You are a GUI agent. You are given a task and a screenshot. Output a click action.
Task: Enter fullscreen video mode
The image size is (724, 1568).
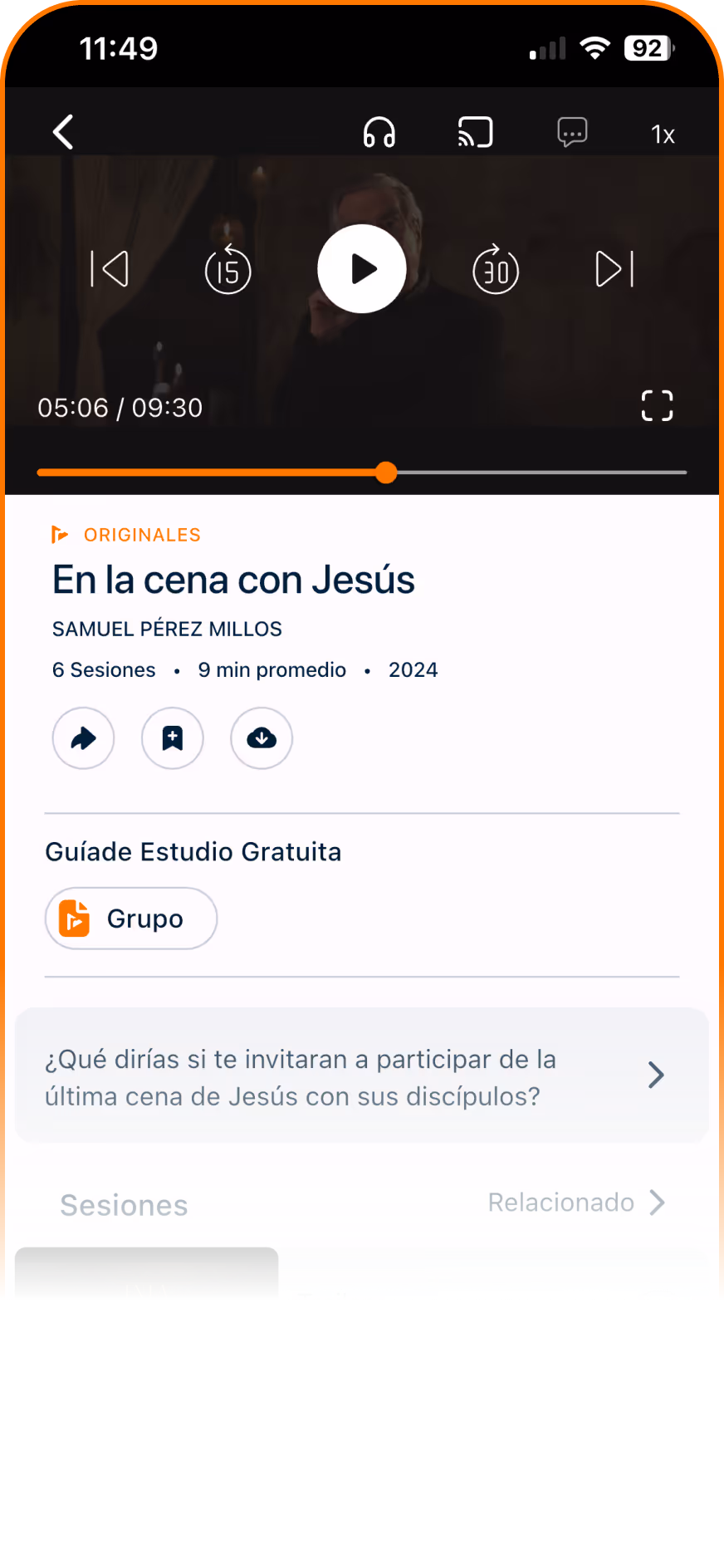[x=657, y=406]
